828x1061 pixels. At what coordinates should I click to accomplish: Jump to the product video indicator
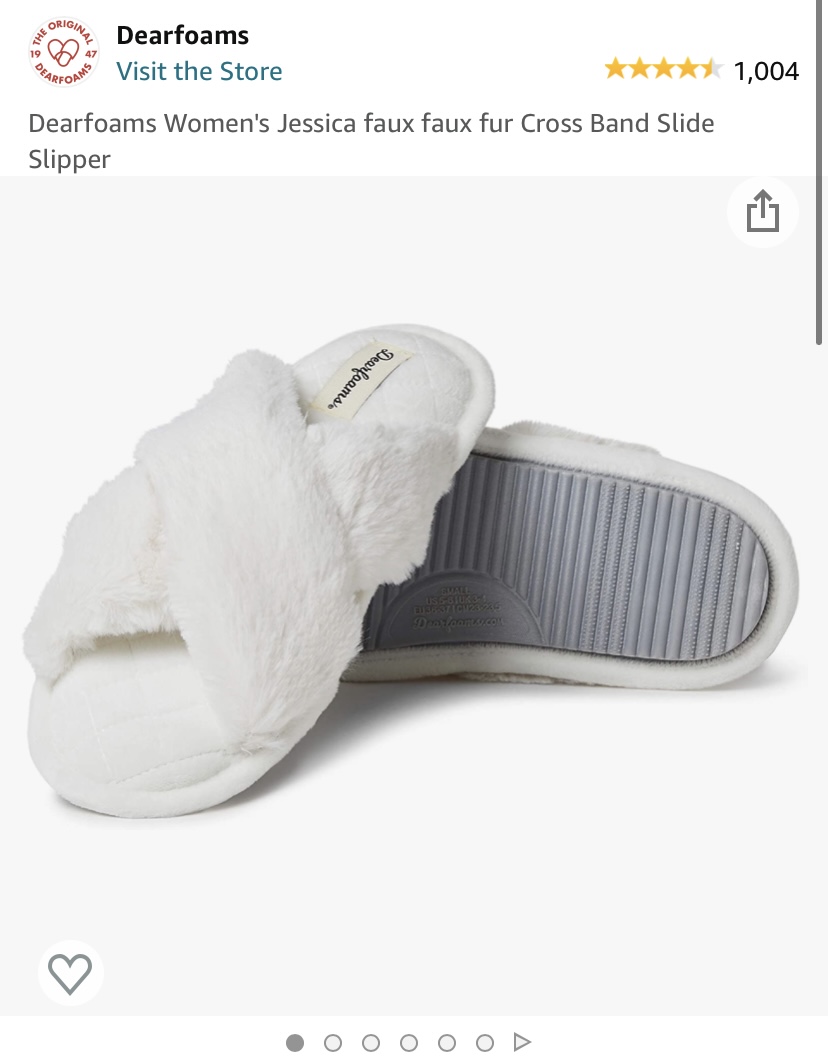(521, 1042)
